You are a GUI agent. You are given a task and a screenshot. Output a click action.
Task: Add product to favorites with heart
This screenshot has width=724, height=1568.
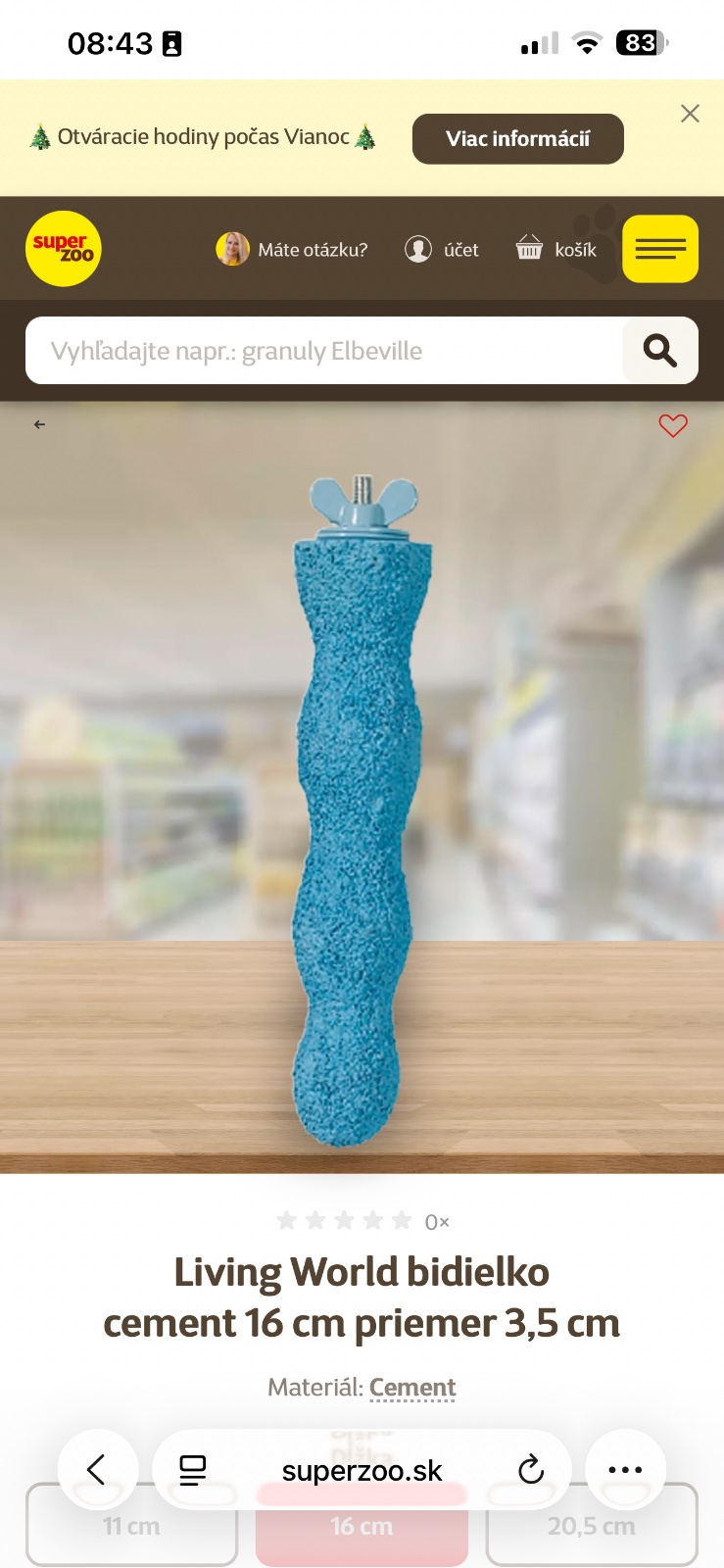pyautogui.click(x=672, y=425)
